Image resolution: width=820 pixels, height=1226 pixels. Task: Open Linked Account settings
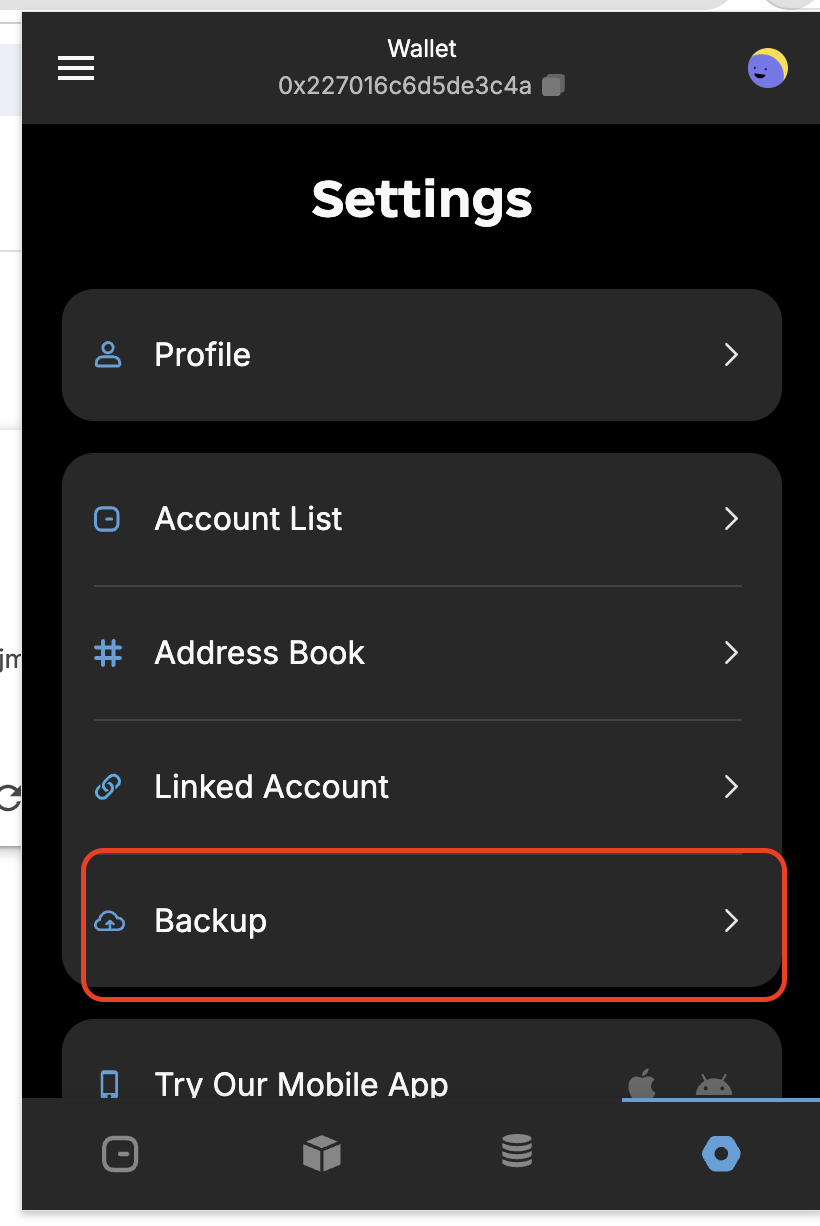(421, 787)
